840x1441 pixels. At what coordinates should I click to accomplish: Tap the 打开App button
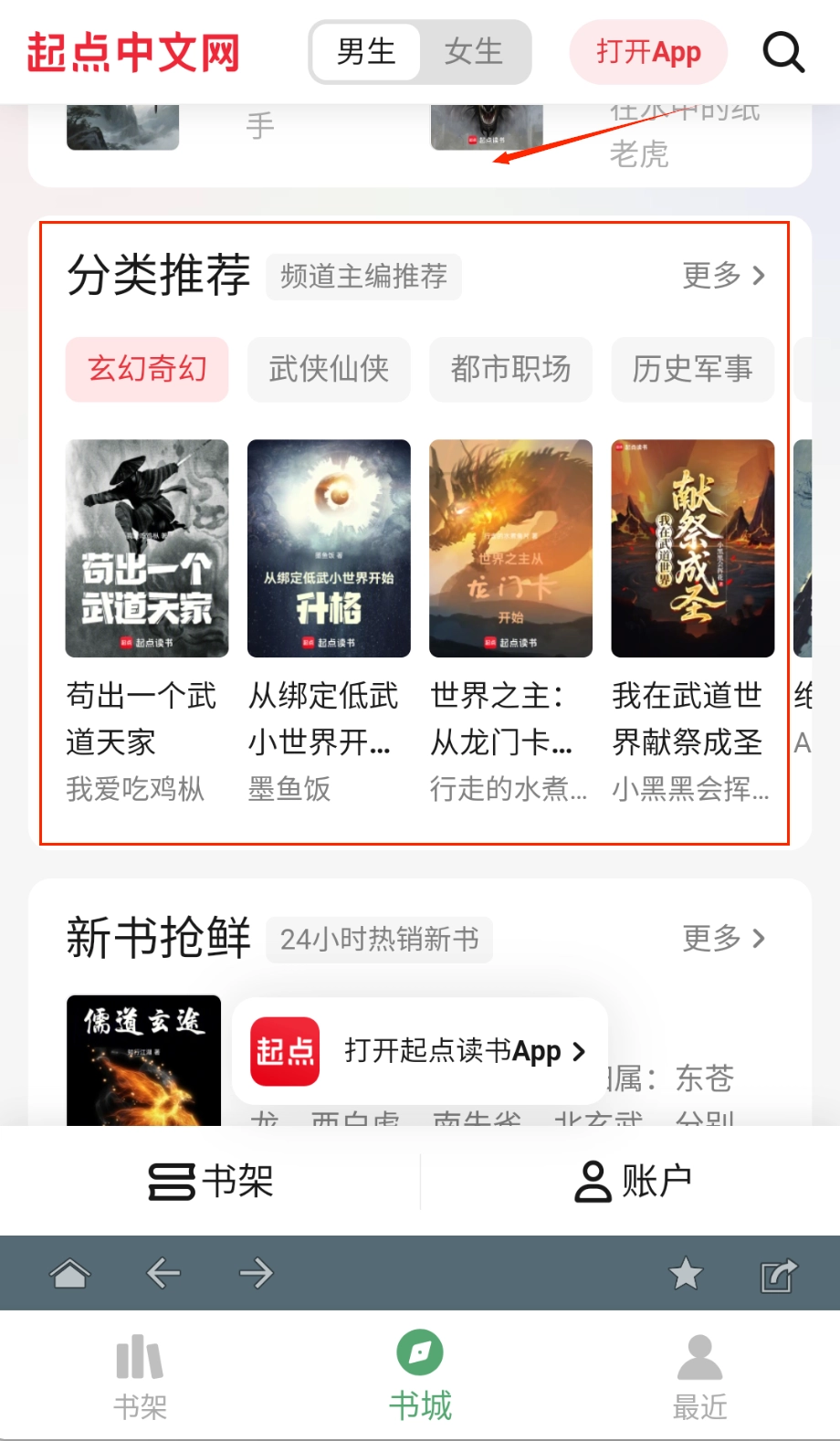coord(648,52)
